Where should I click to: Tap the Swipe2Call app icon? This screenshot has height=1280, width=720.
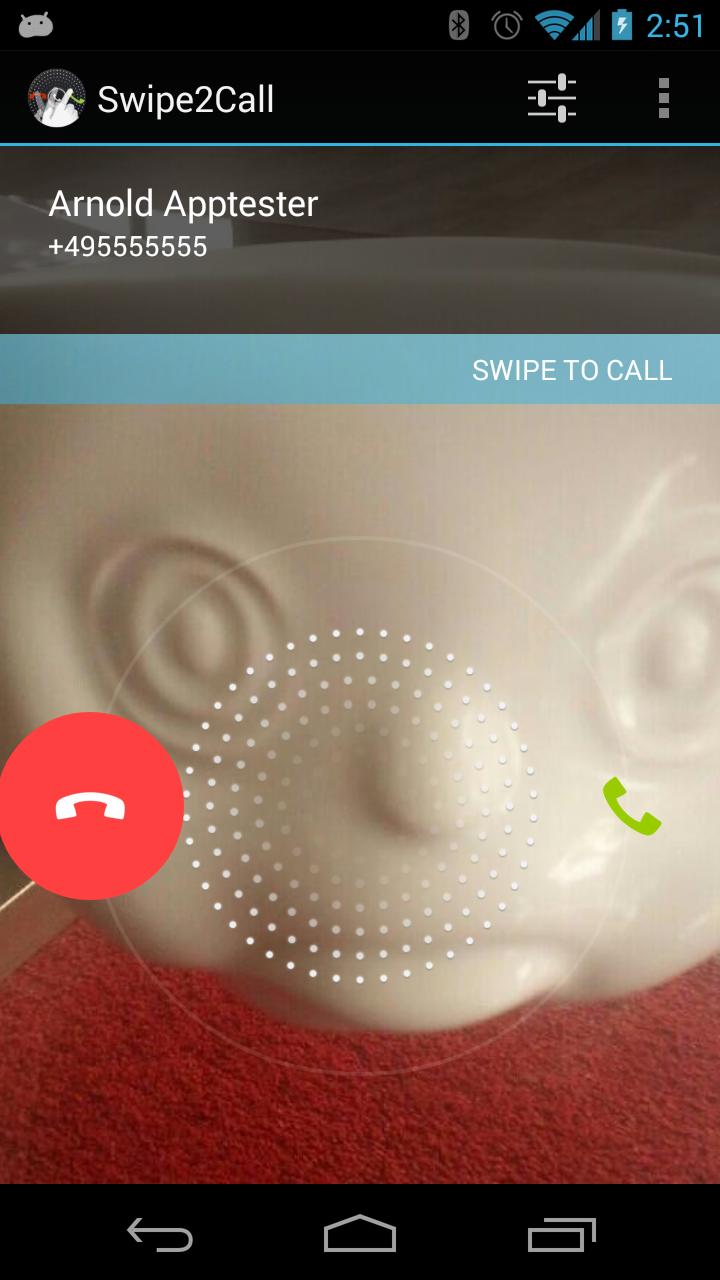click(x=56, y=99)
